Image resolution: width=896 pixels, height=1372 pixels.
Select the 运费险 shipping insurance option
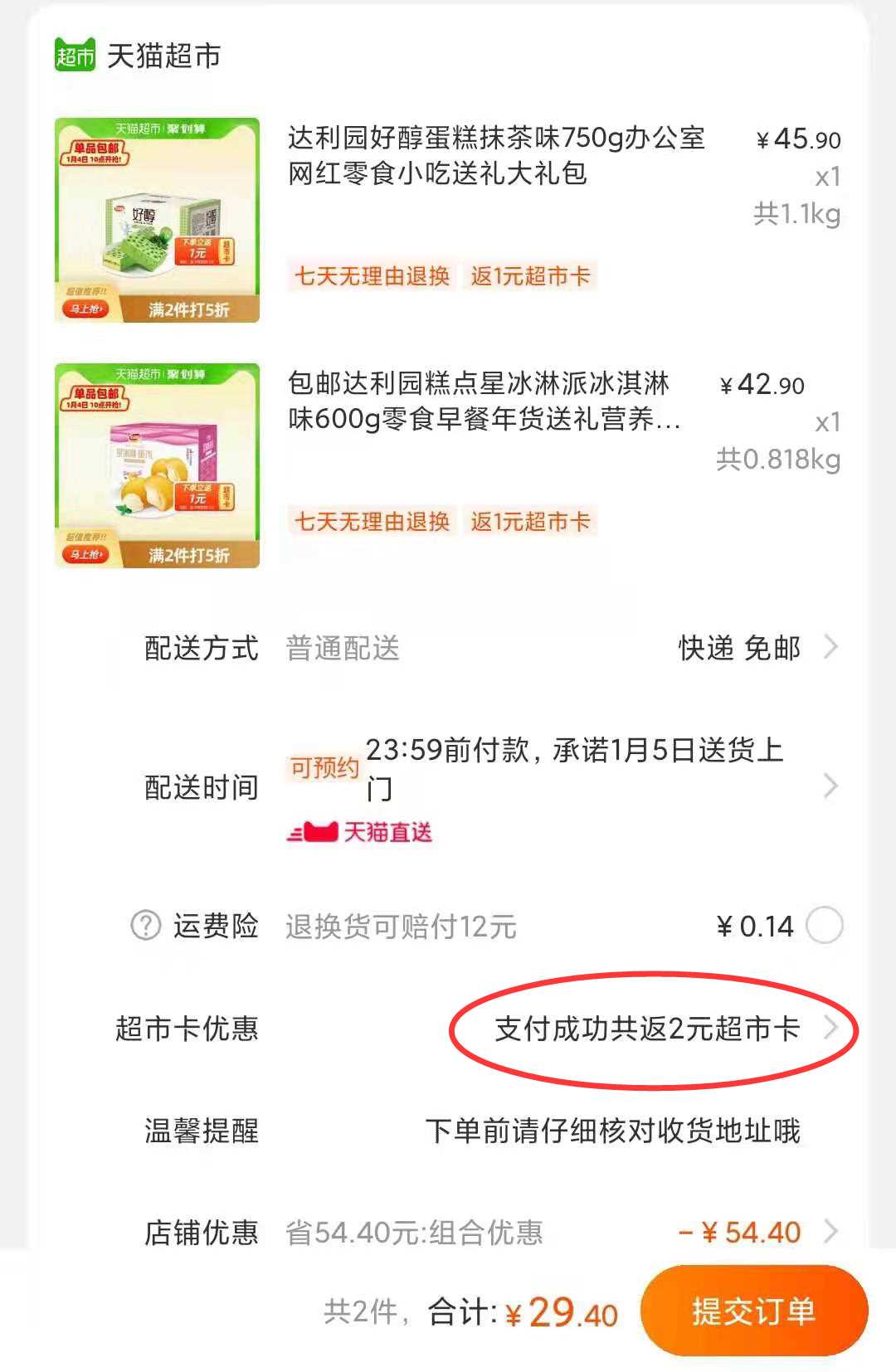[825, 925]
